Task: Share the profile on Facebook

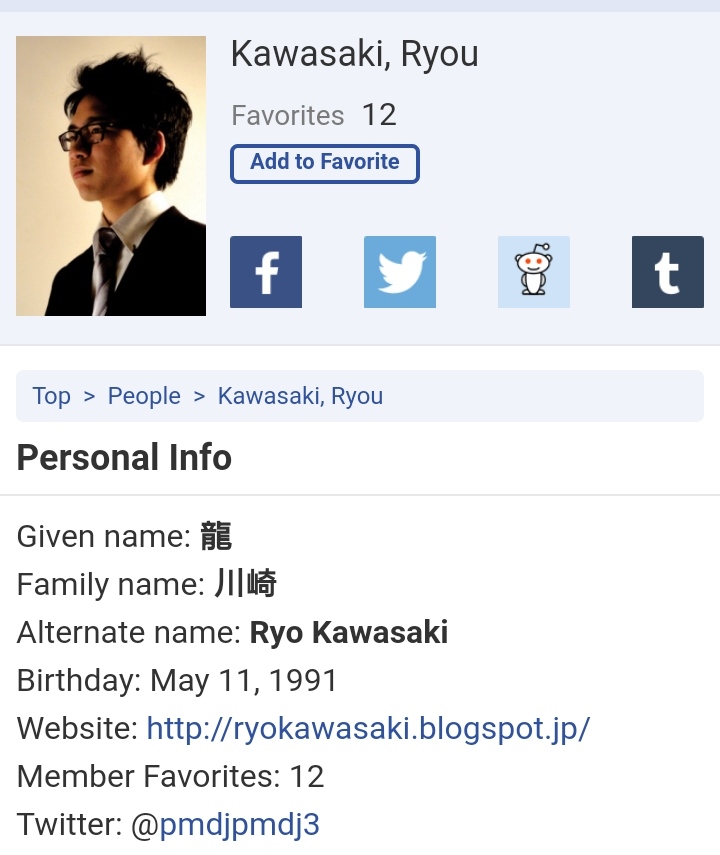Action: click(x=265, y=271)
